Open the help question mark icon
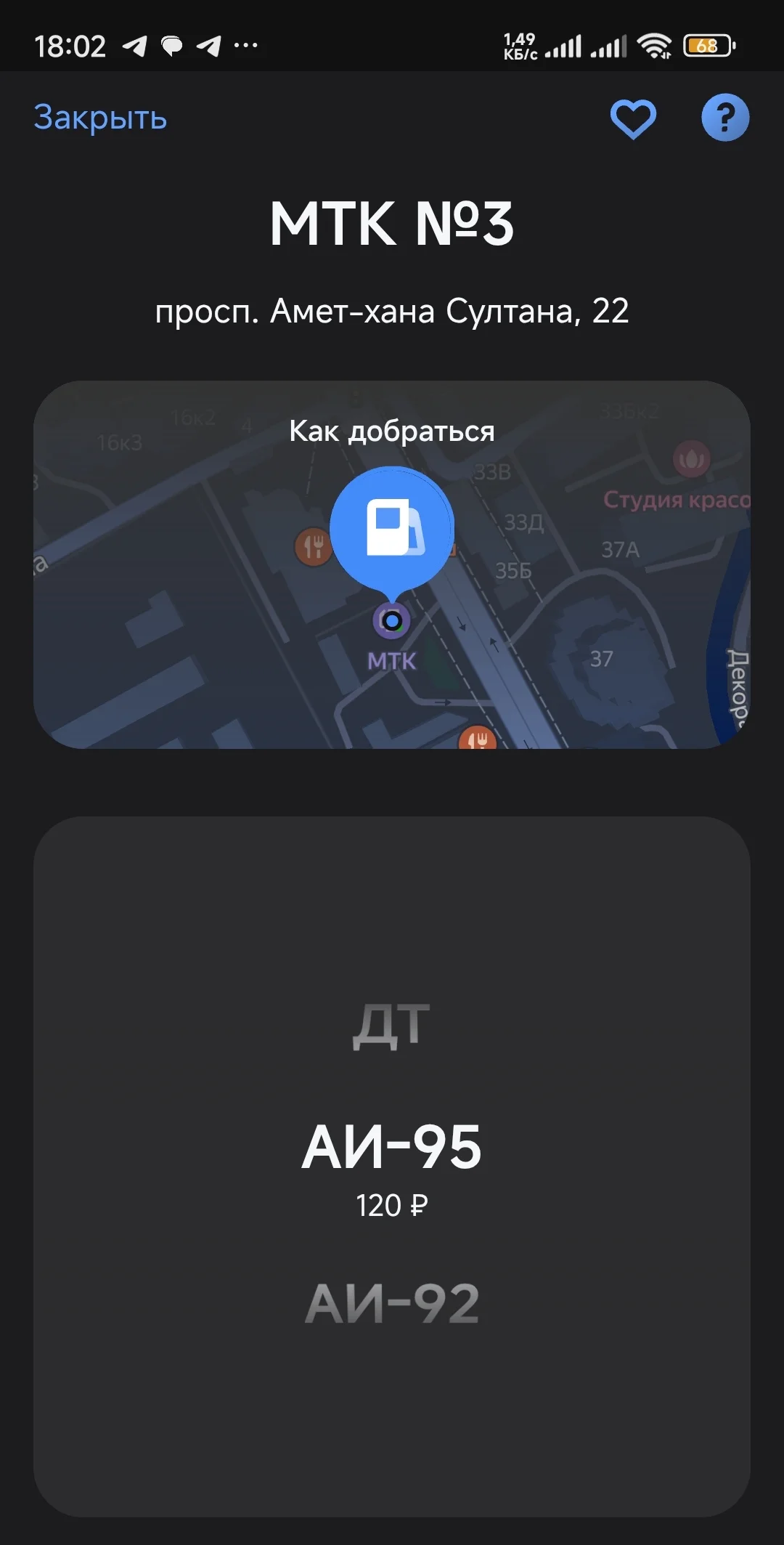 click(x=725, y=118)
